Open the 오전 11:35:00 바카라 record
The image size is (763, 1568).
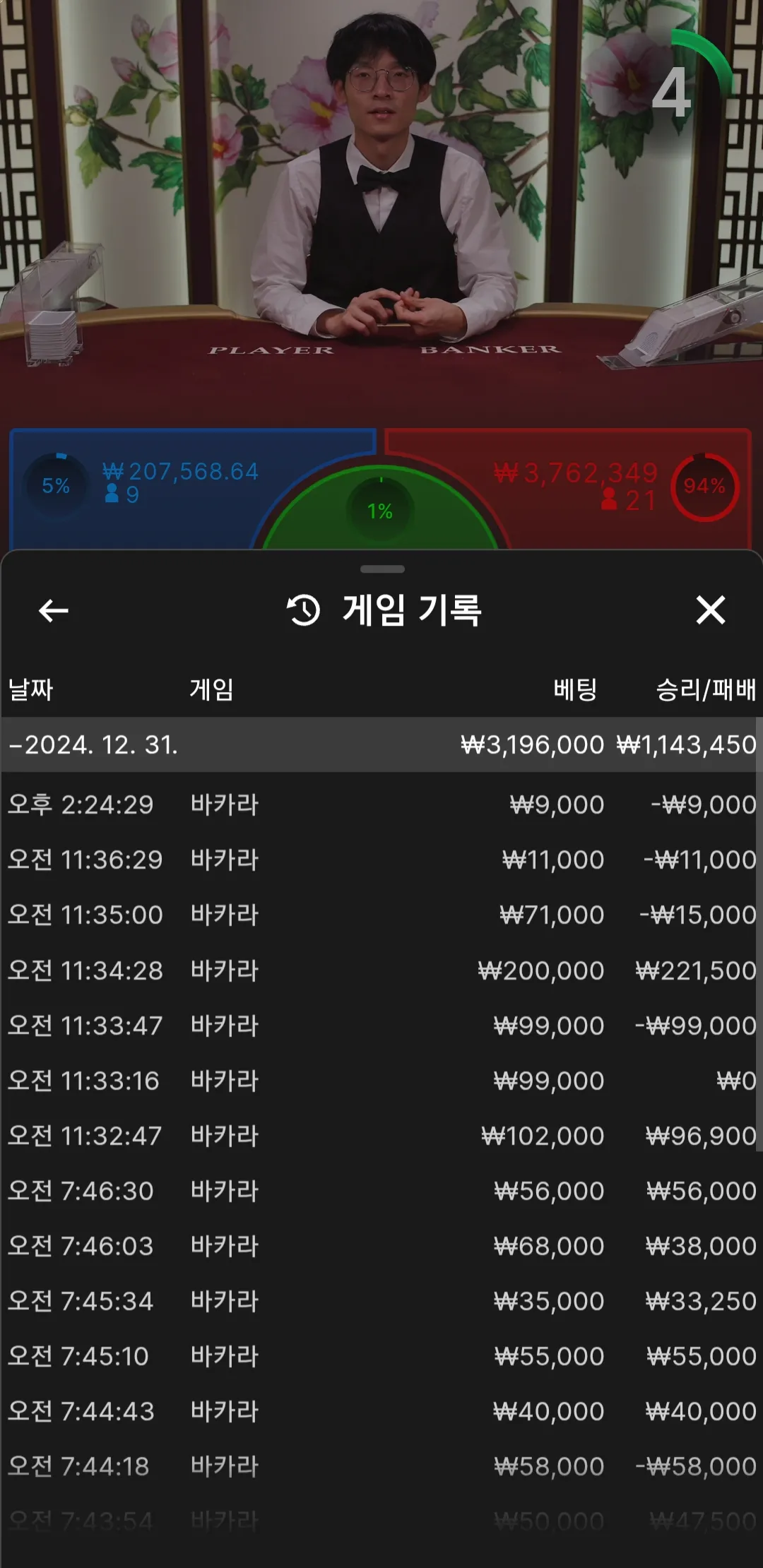[381, 915]
